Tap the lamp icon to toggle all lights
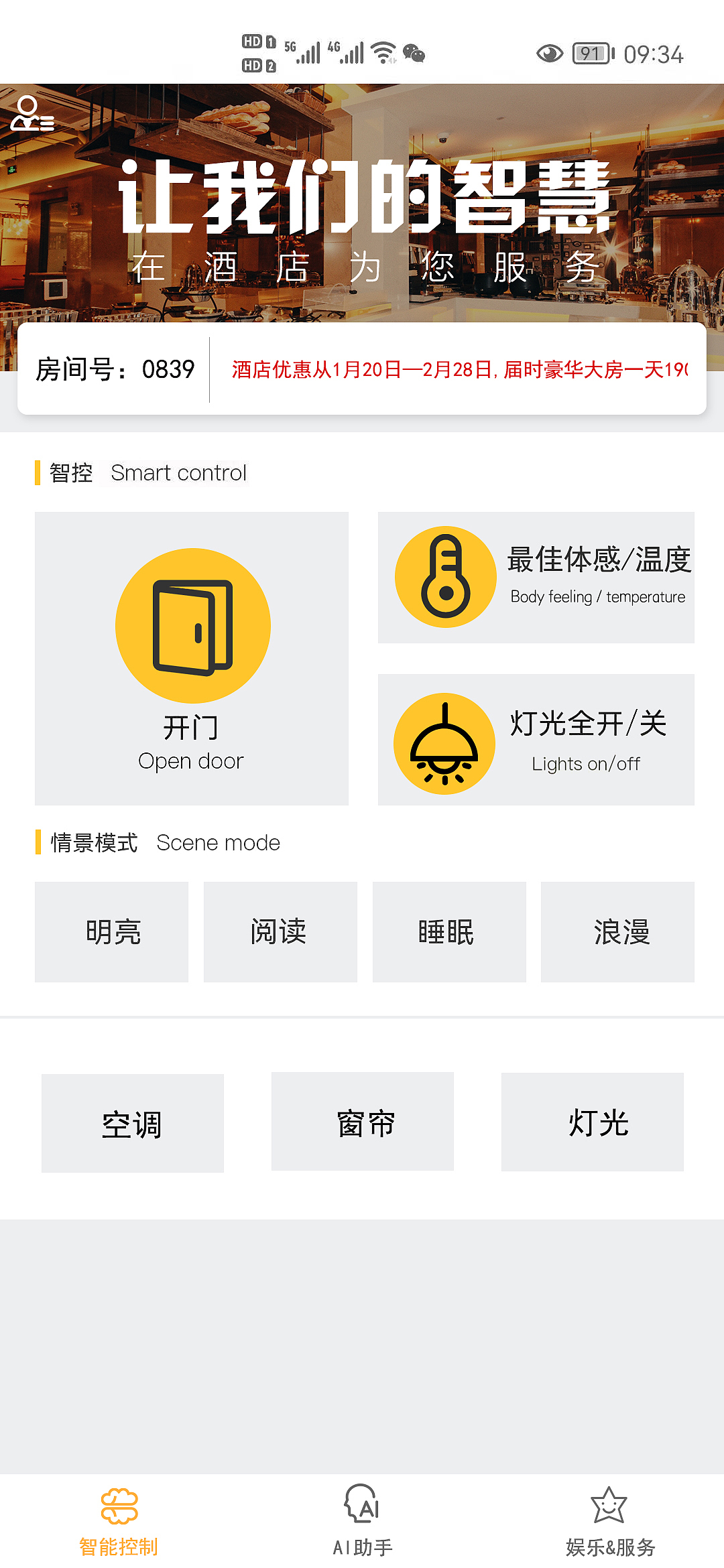 point(445,743)
